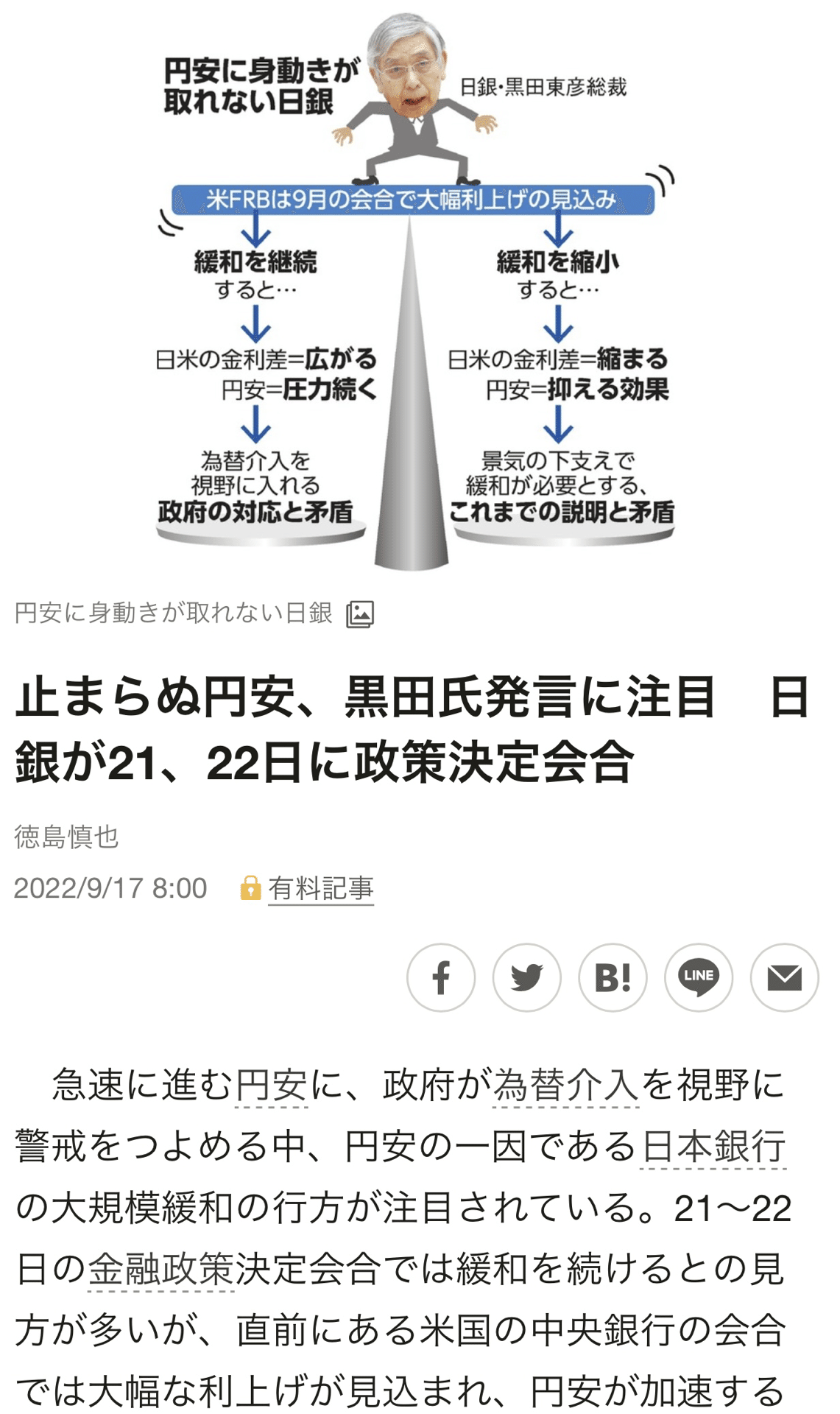Bookmark the article on Hatena Bookmark

(613, 977)
